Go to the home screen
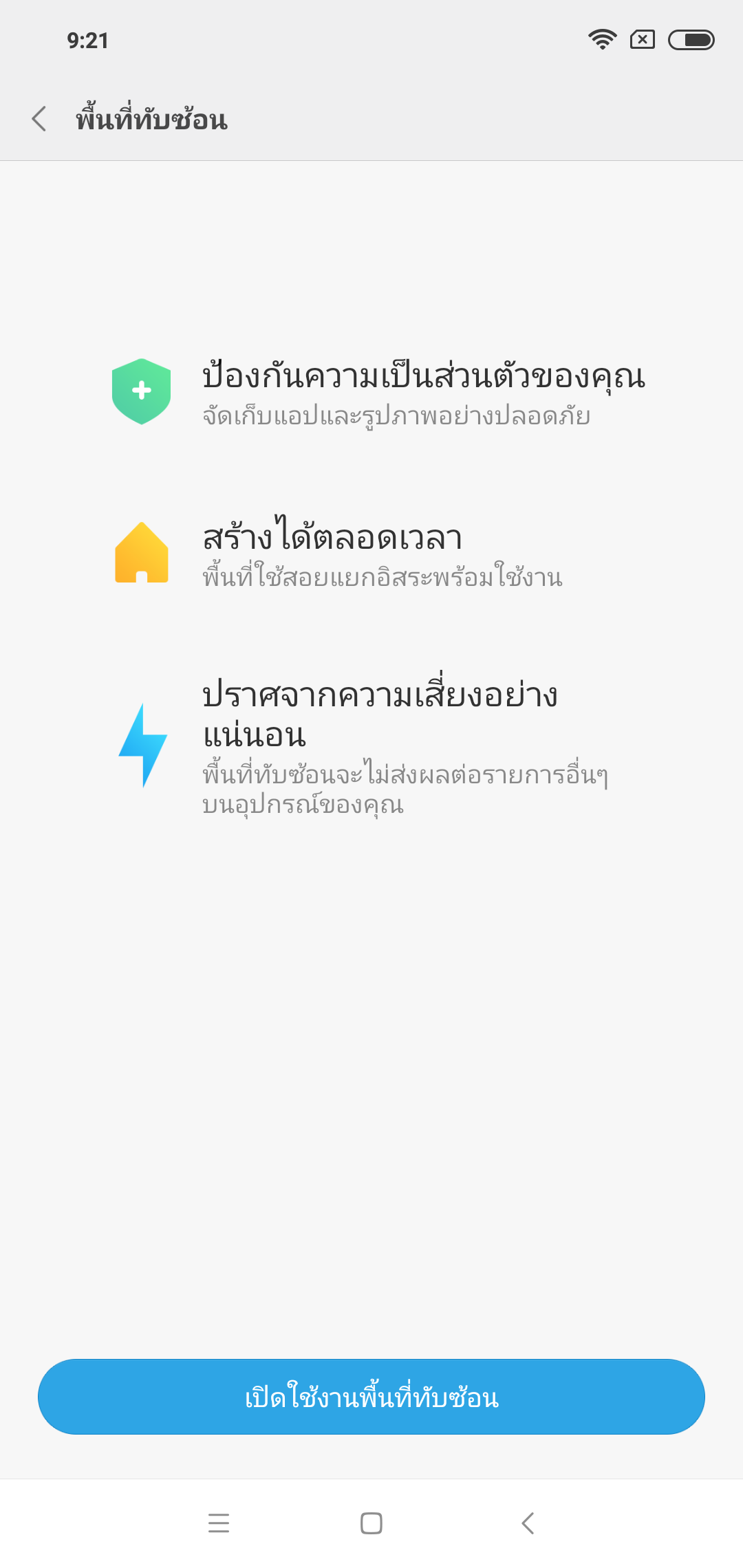 371,1523
